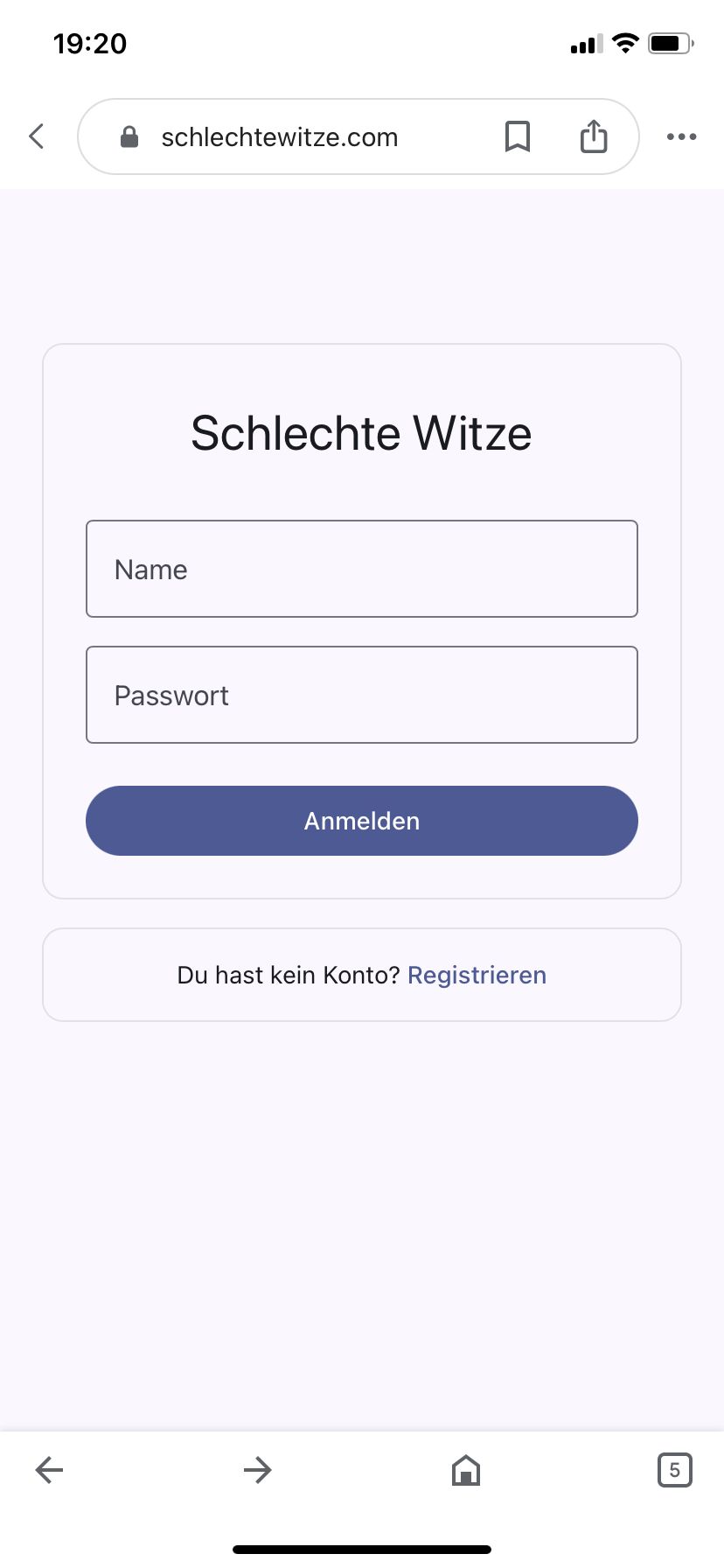
Task: Bookmark the current page
Action: point(518,136)
